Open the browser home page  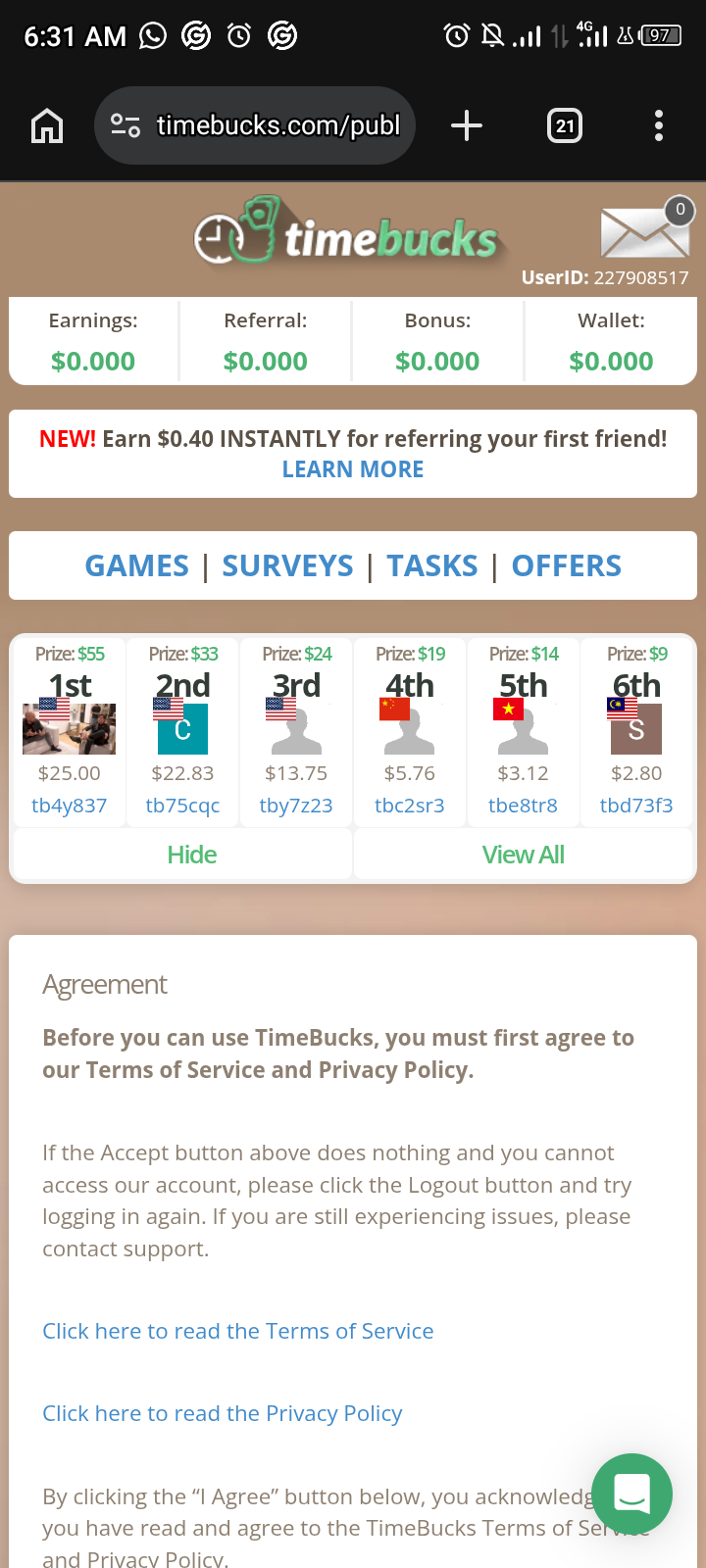coord(47,125)
